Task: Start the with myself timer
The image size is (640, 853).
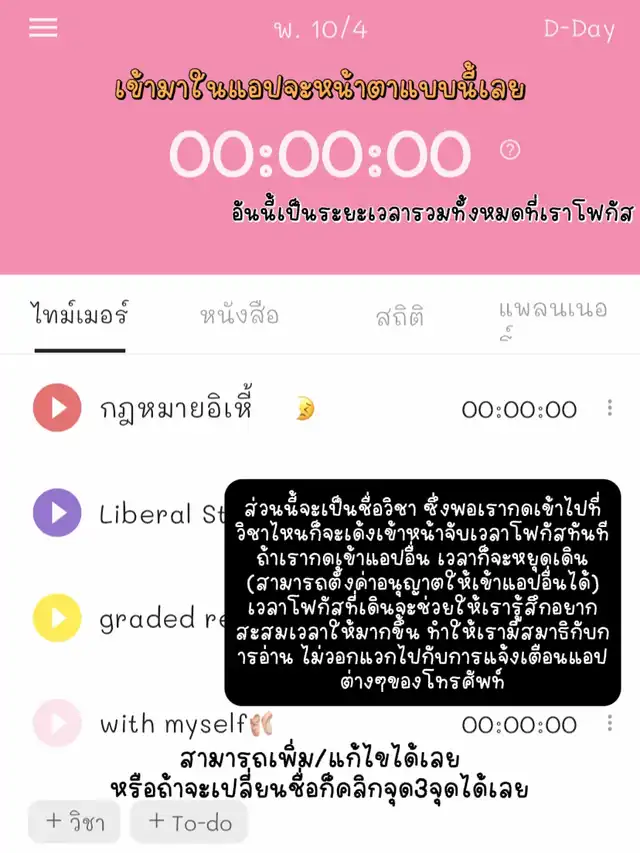Action: pyautogui.click(x=57, y=723)
